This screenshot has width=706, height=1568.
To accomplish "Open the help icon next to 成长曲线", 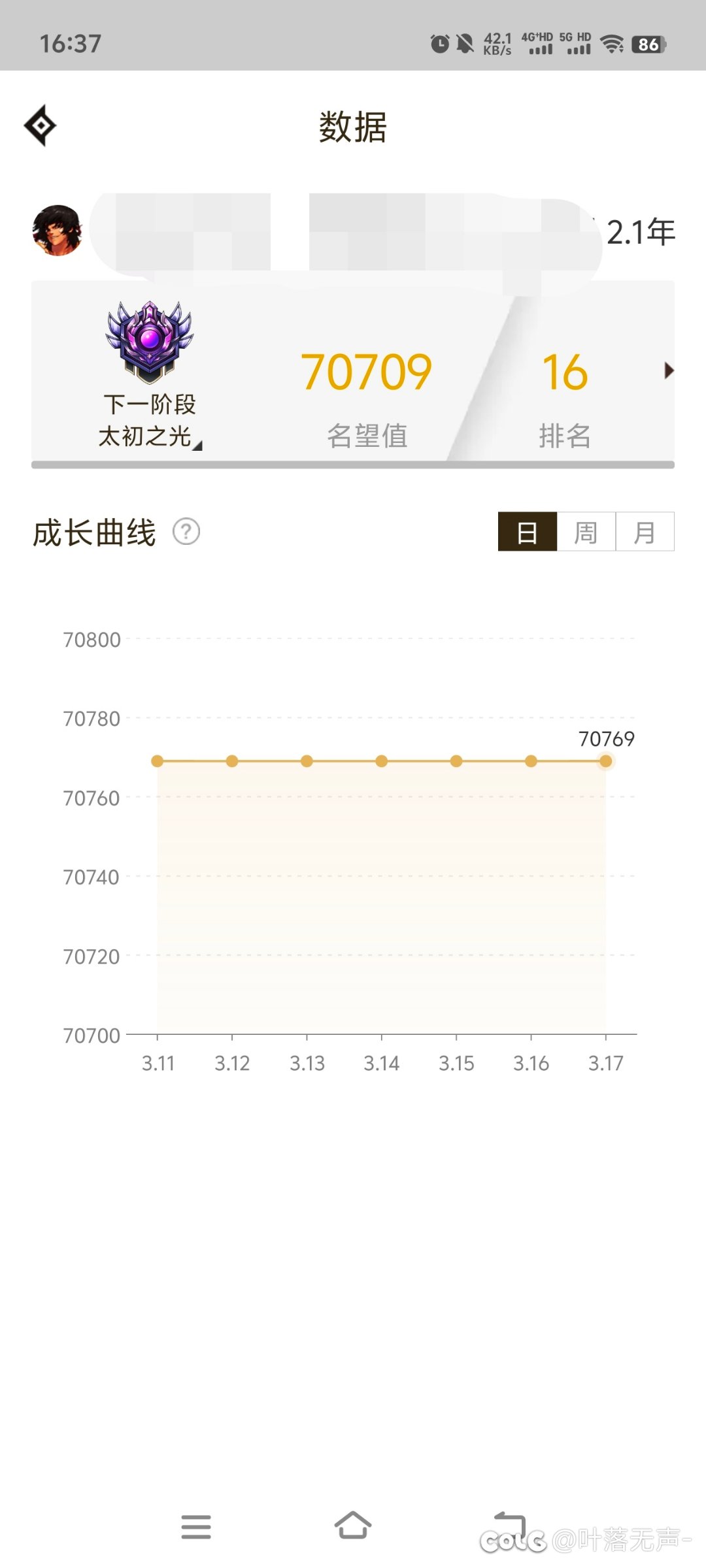I will (186, 532).
